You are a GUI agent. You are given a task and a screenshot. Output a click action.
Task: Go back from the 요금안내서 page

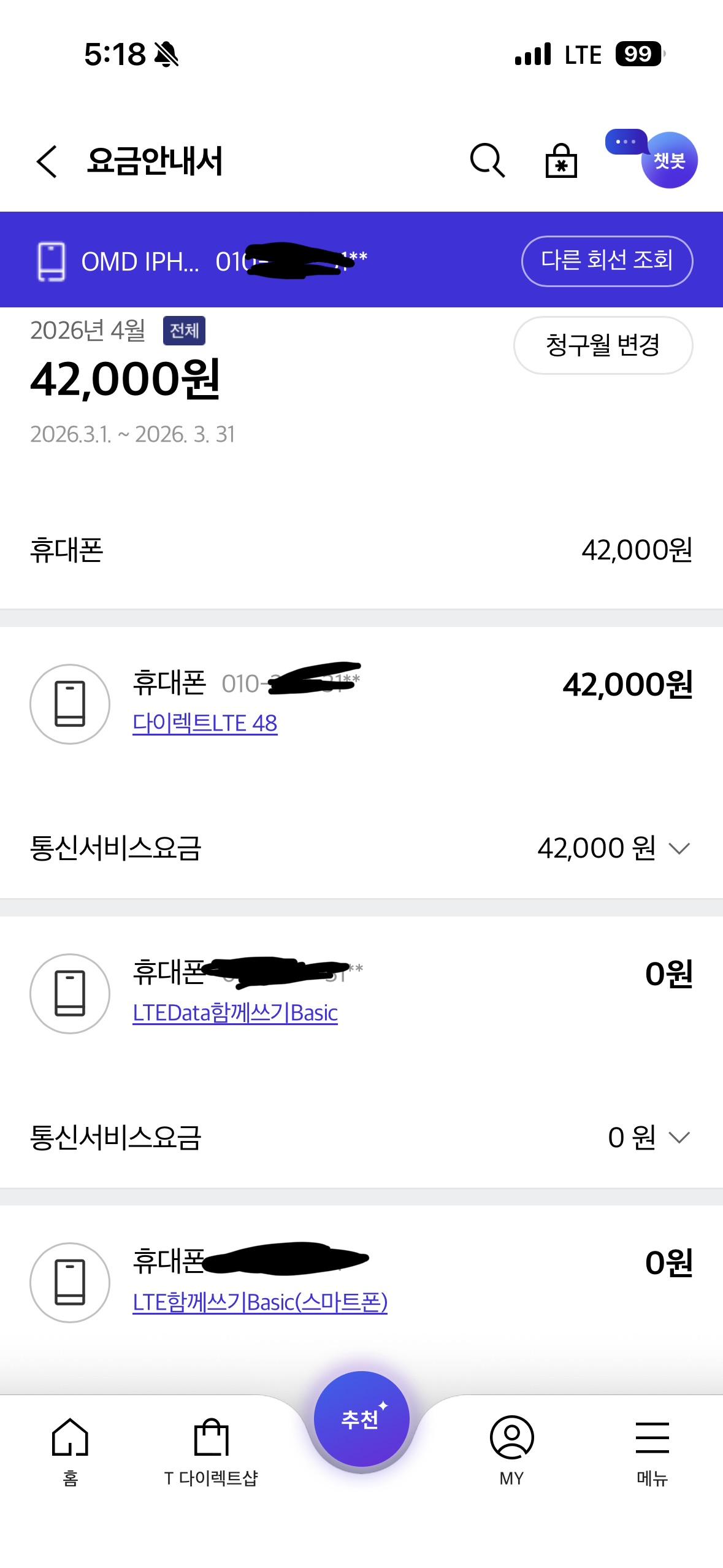[47, 162]
